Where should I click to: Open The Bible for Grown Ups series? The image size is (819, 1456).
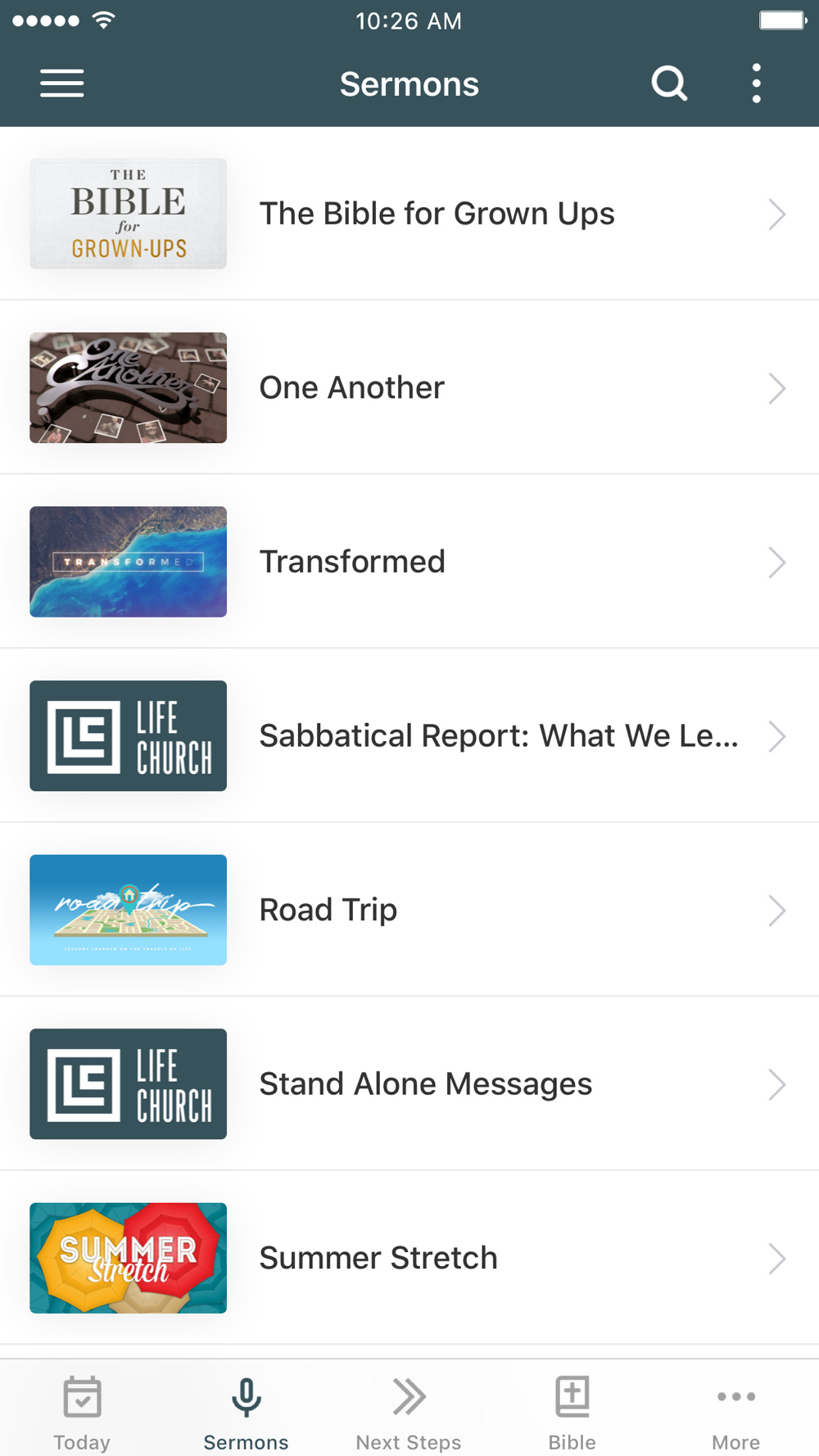pos(409,214)
